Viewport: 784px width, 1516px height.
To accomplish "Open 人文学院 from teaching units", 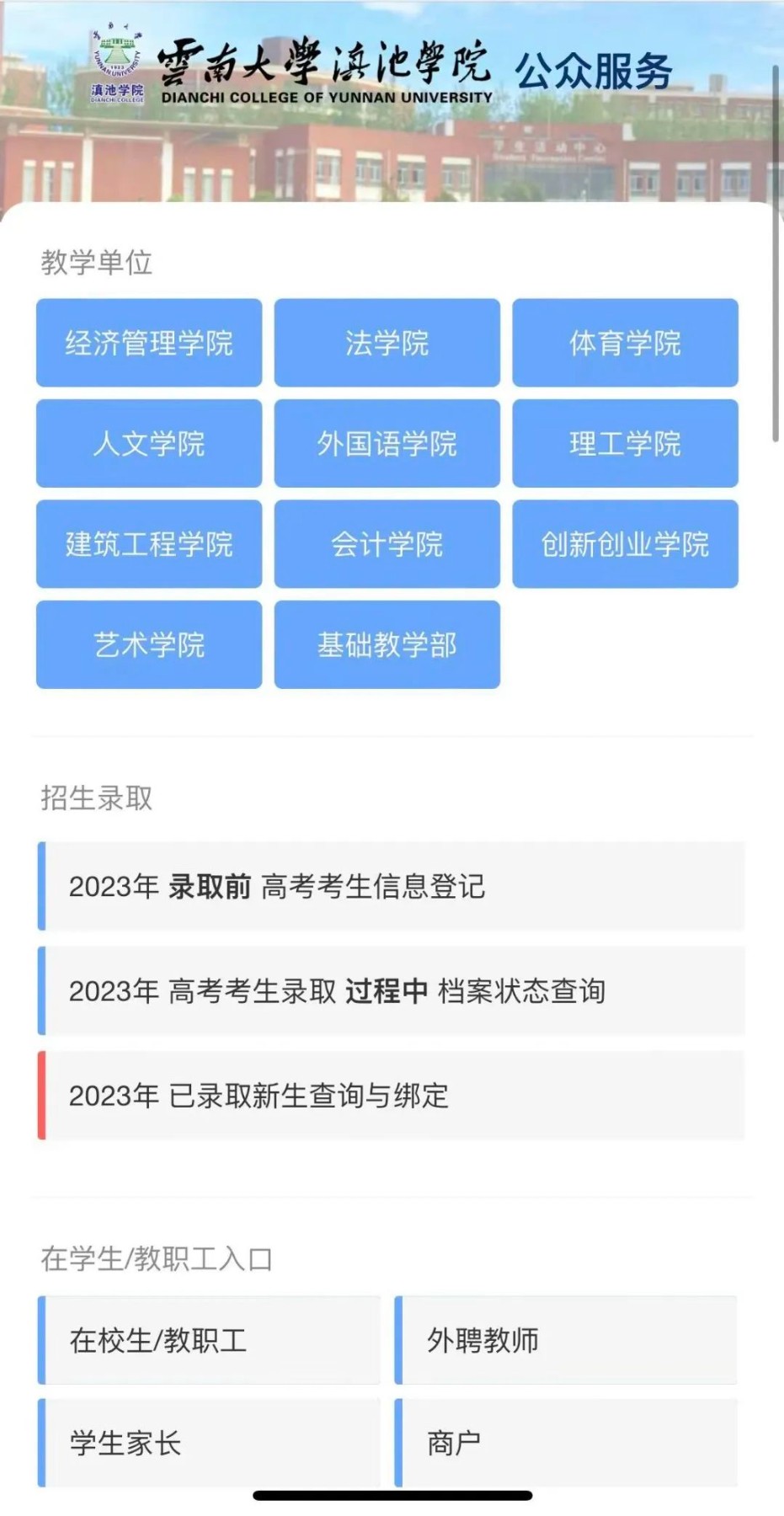I will pos(149,443).
